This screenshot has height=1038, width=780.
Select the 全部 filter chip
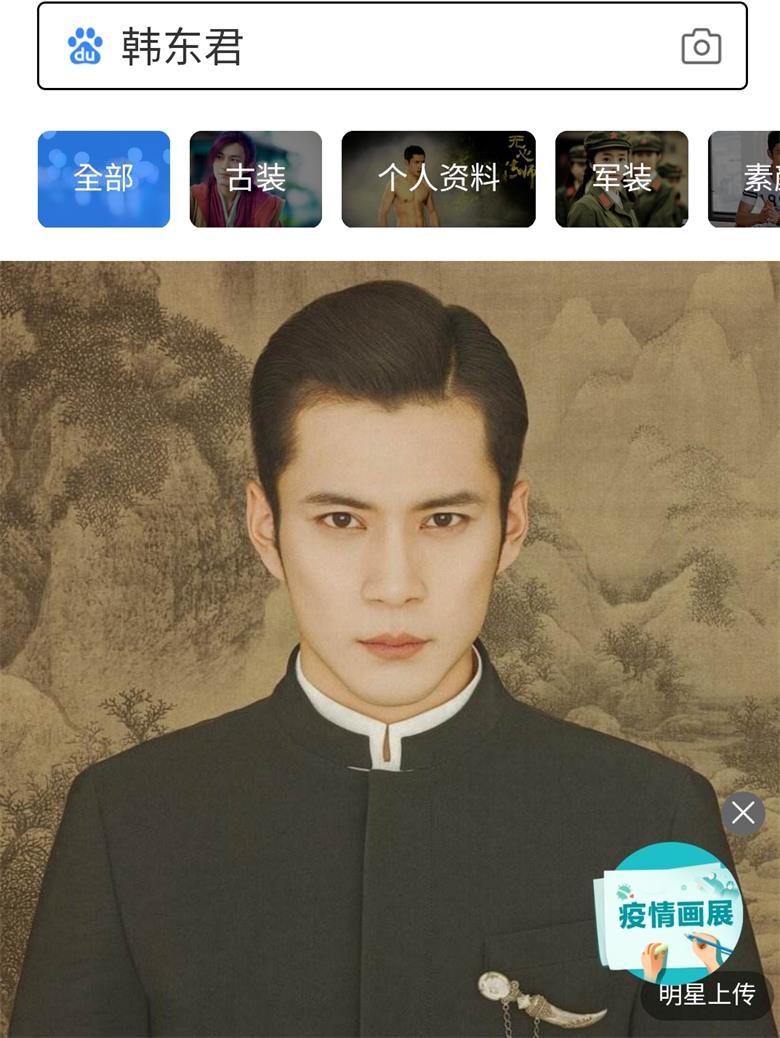104,179
